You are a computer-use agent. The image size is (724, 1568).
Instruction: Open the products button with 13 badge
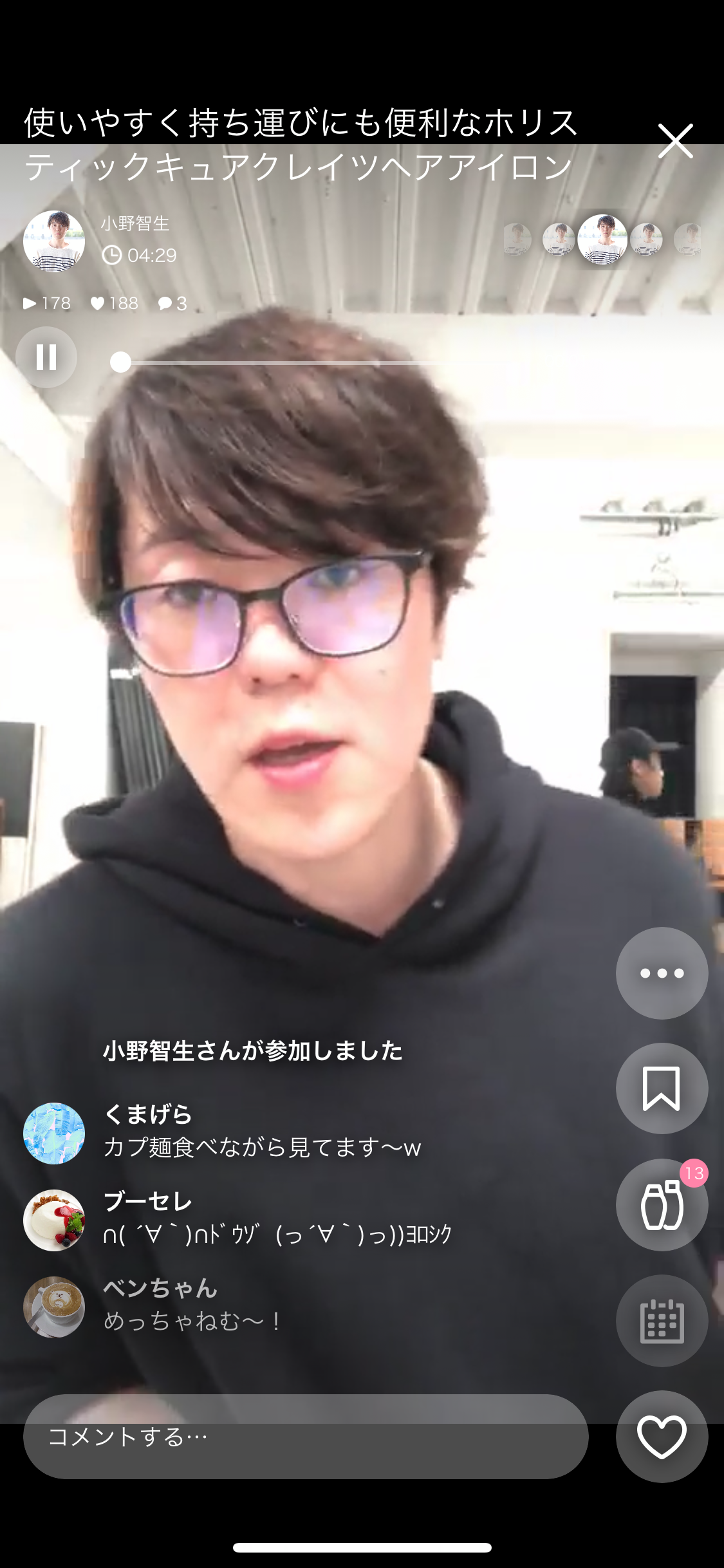click(x=662, y=1204)
